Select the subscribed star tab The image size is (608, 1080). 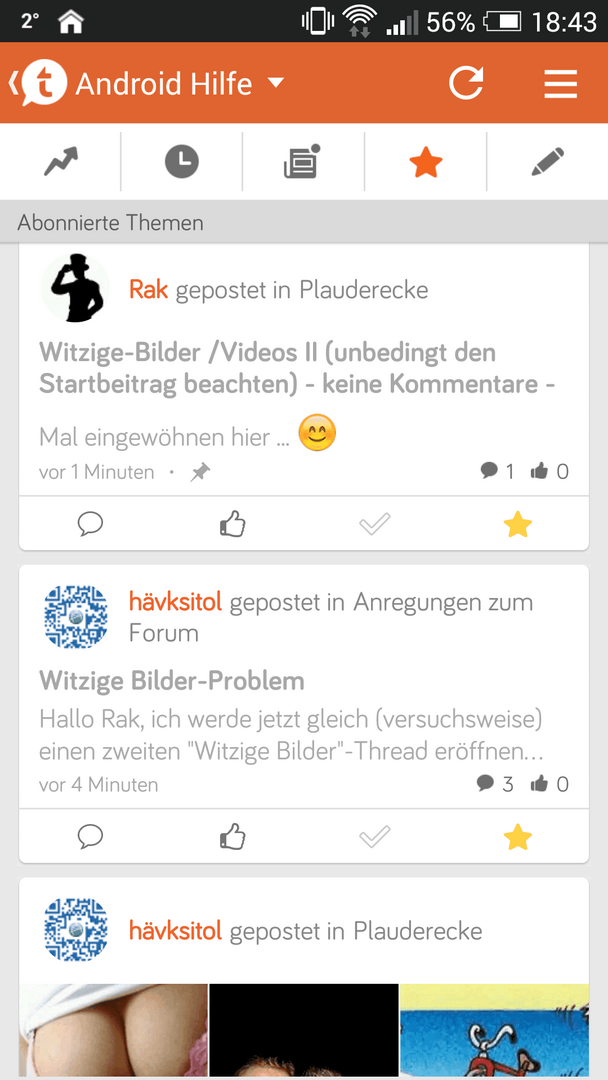426,162
